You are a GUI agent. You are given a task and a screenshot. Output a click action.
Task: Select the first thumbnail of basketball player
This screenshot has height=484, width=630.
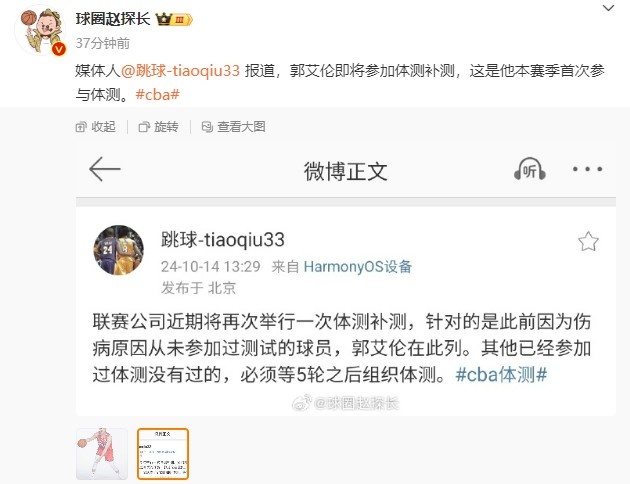[x=101, y=454]
